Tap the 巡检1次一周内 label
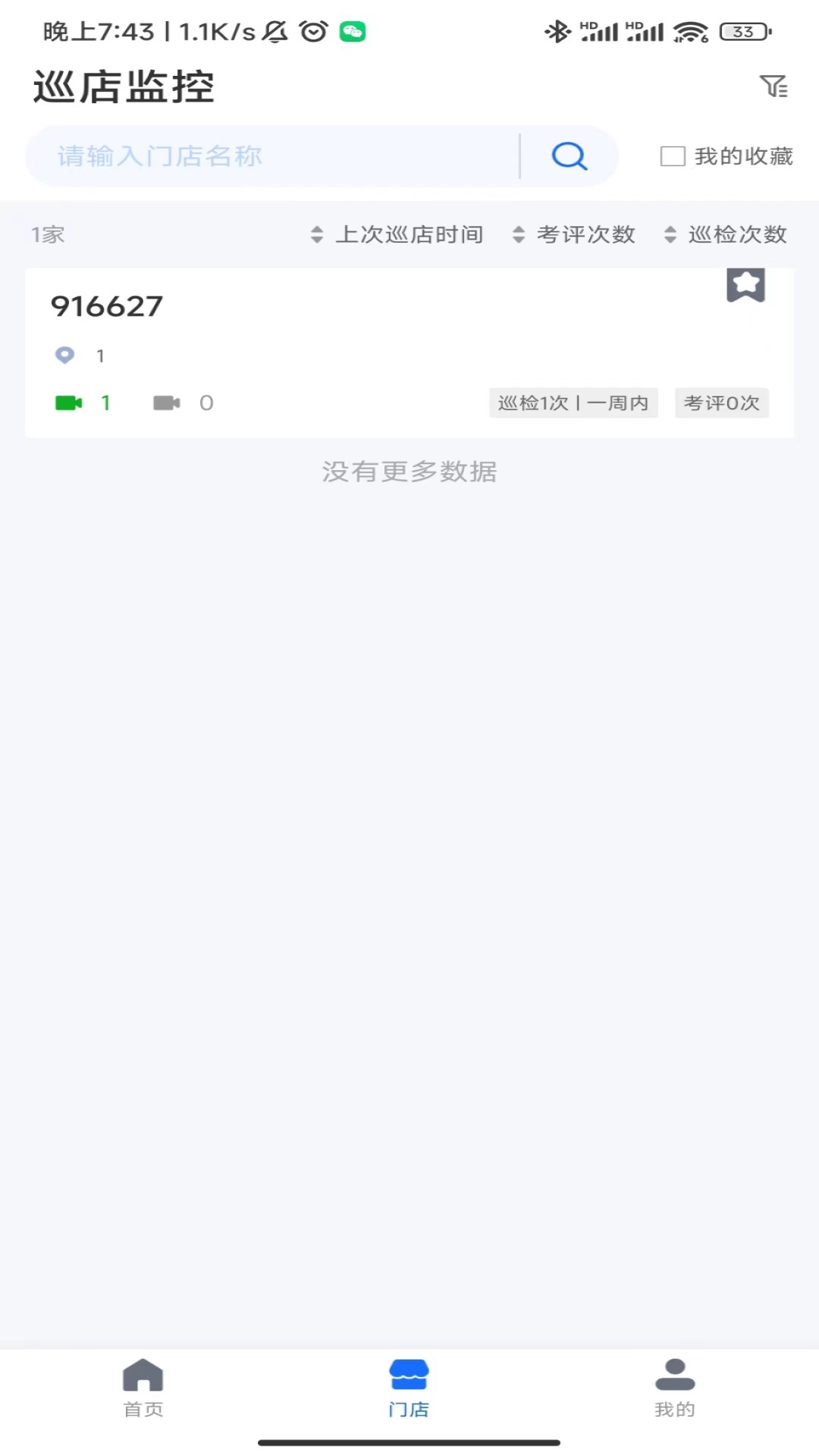The image size is (819, 1456). click(x=573, y=403)
